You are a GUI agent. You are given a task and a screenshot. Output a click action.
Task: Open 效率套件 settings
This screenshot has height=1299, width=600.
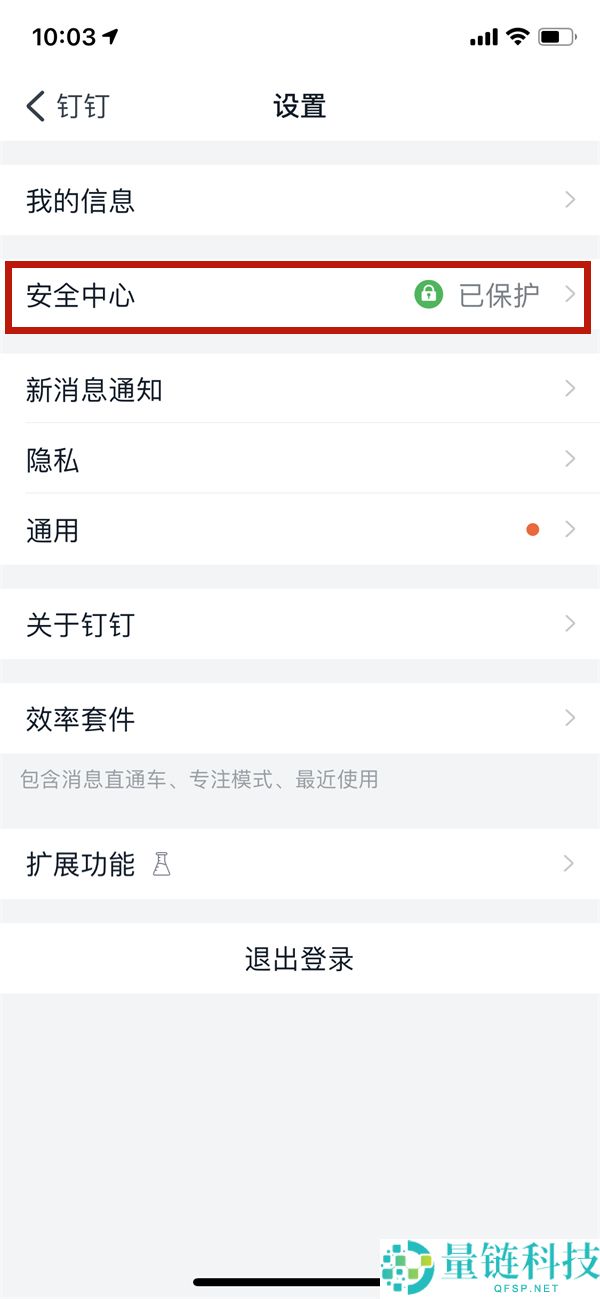coord(300,719)
